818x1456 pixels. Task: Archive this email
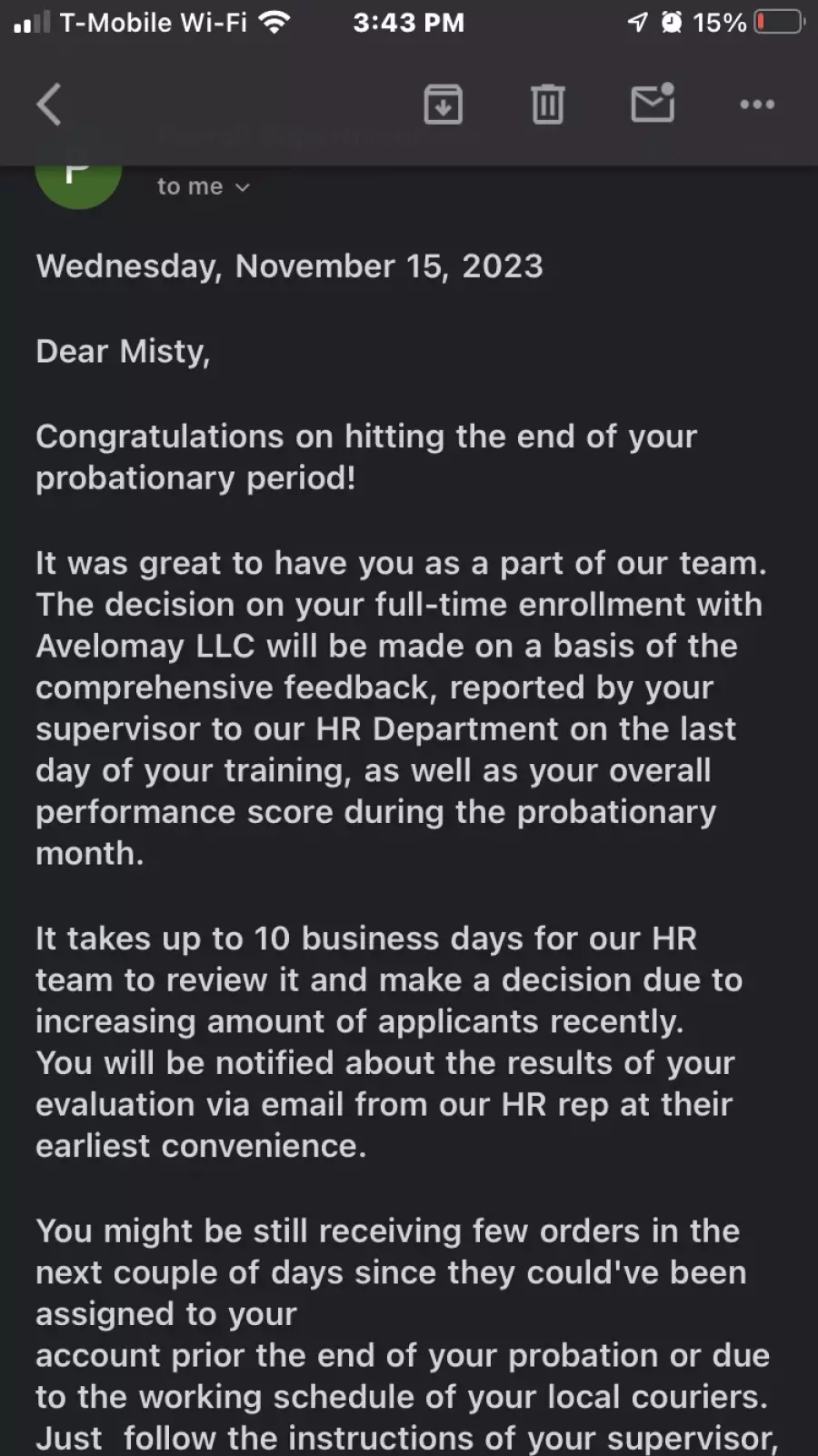444,104
